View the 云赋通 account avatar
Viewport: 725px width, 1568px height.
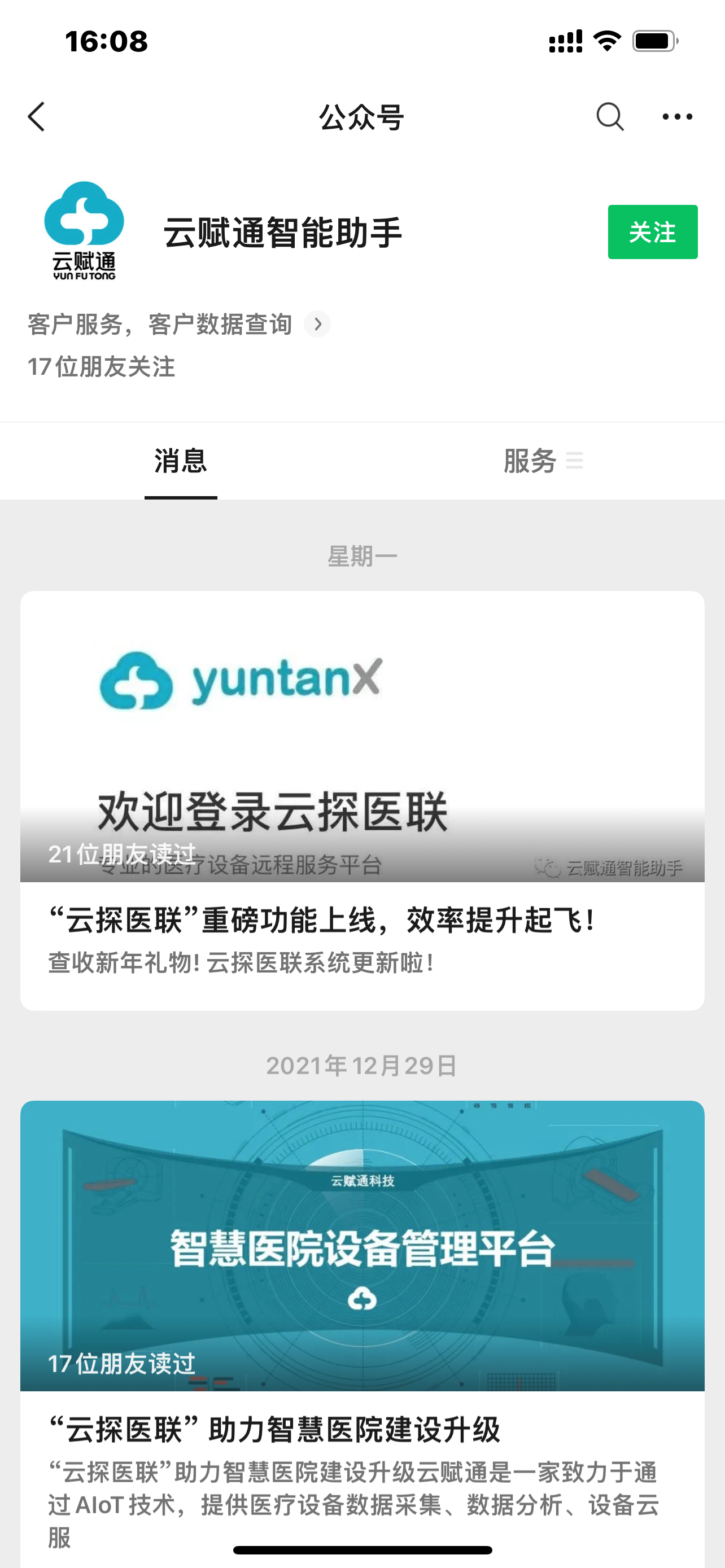click(84, 231)
